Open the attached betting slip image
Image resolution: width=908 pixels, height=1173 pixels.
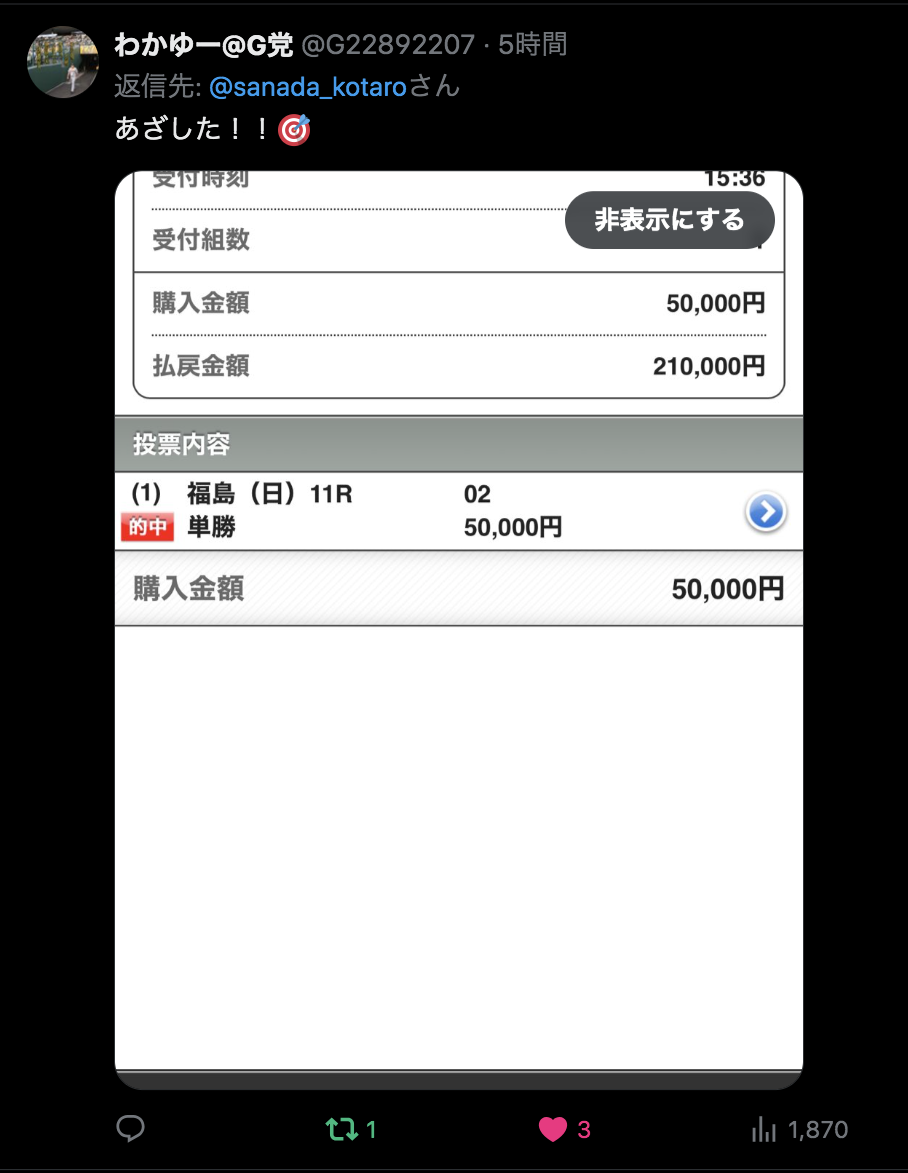click(458, 800)
